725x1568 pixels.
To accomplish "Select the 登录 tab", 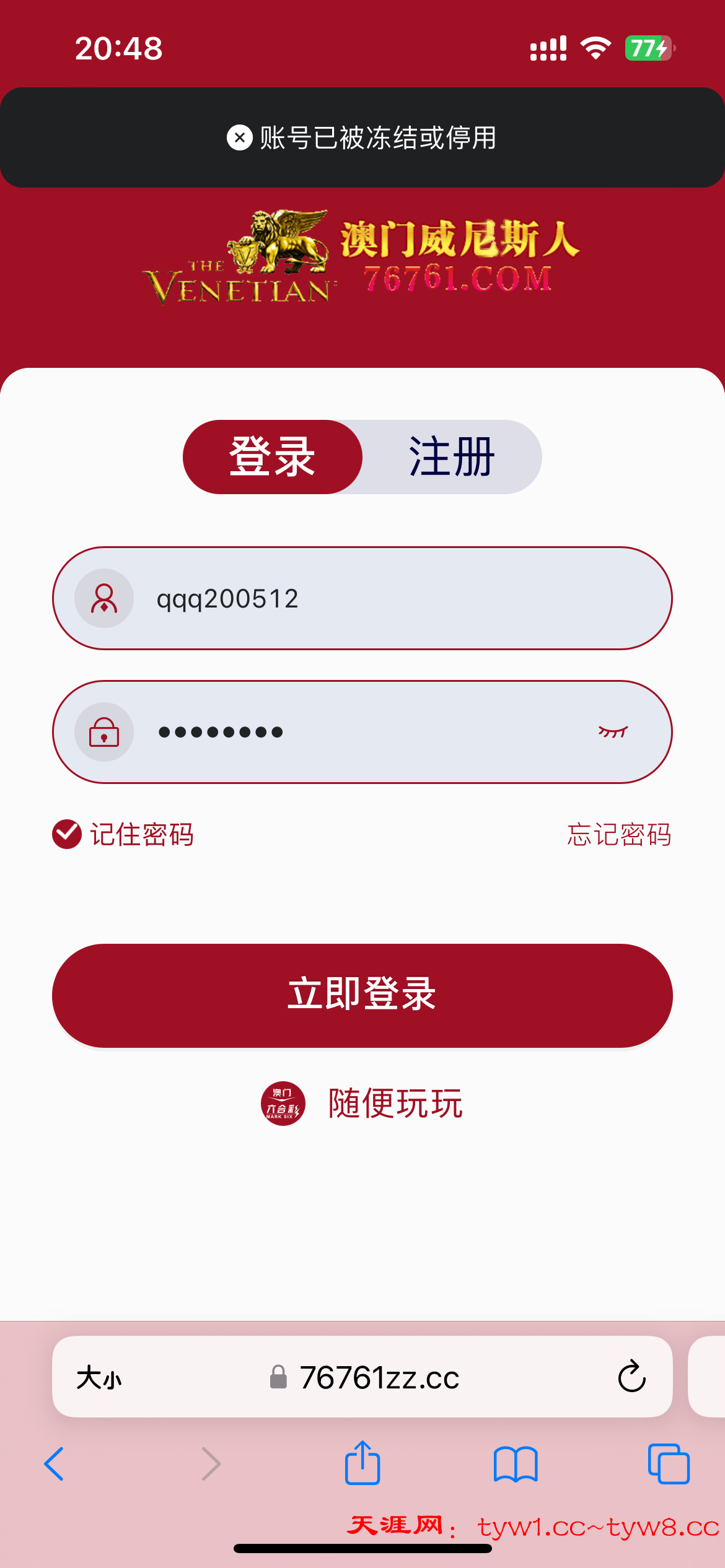I will coord(273,457).
